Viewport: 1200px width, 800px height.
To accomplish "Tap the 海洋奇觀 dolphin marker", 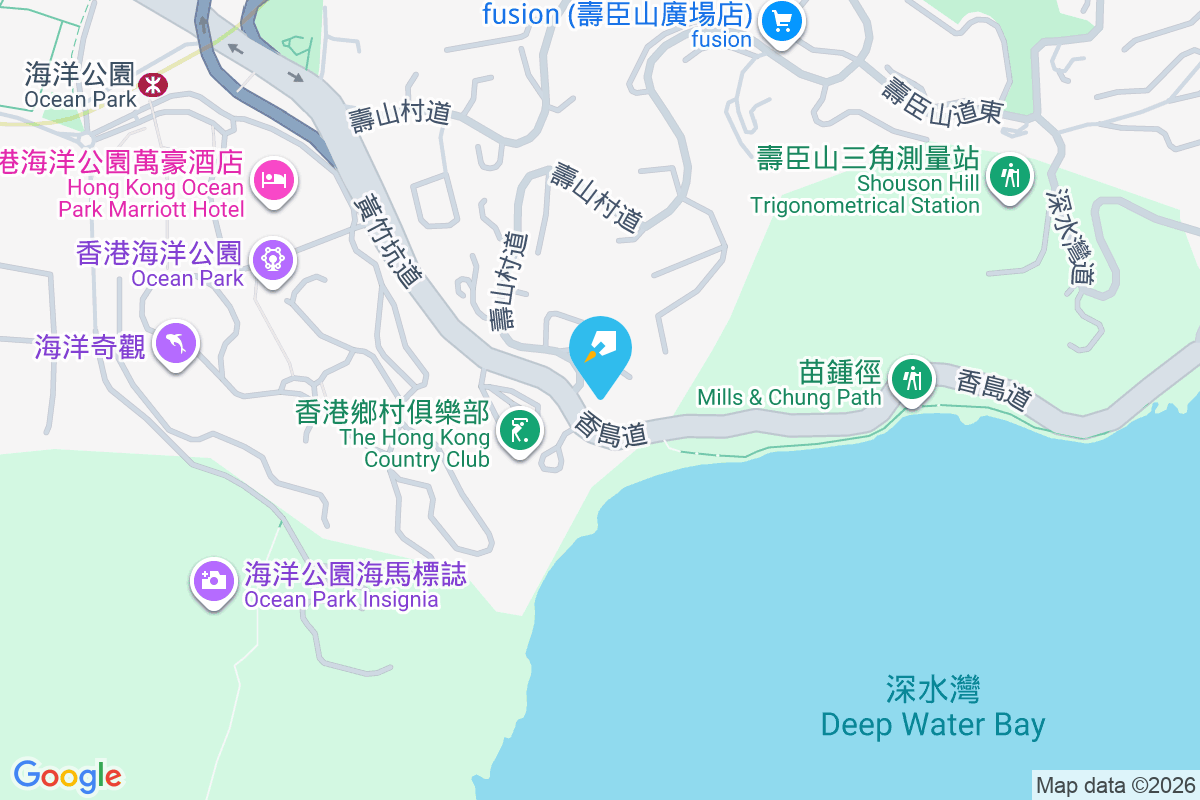I will click(x=176, y=344).
